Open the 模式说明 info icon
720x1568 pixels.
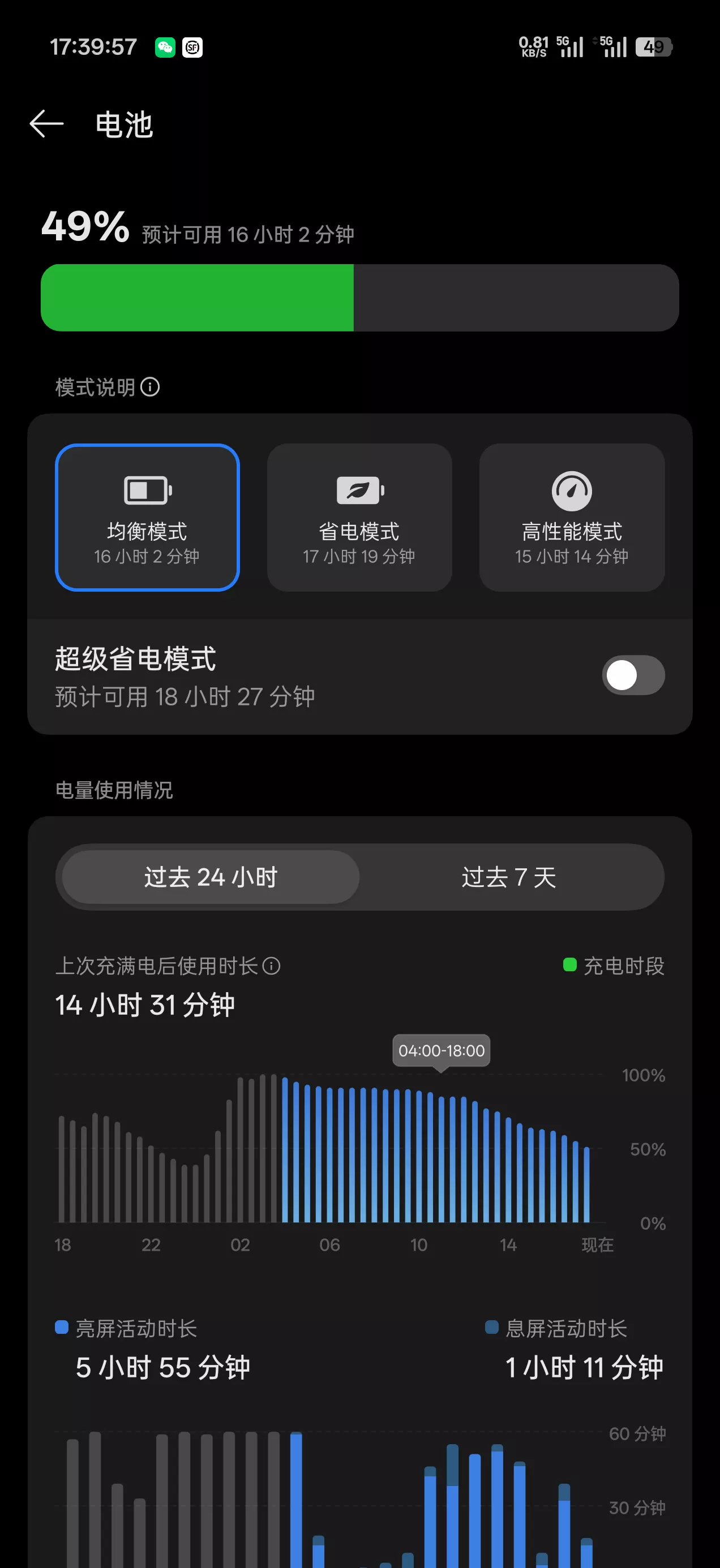click(151, 387)
